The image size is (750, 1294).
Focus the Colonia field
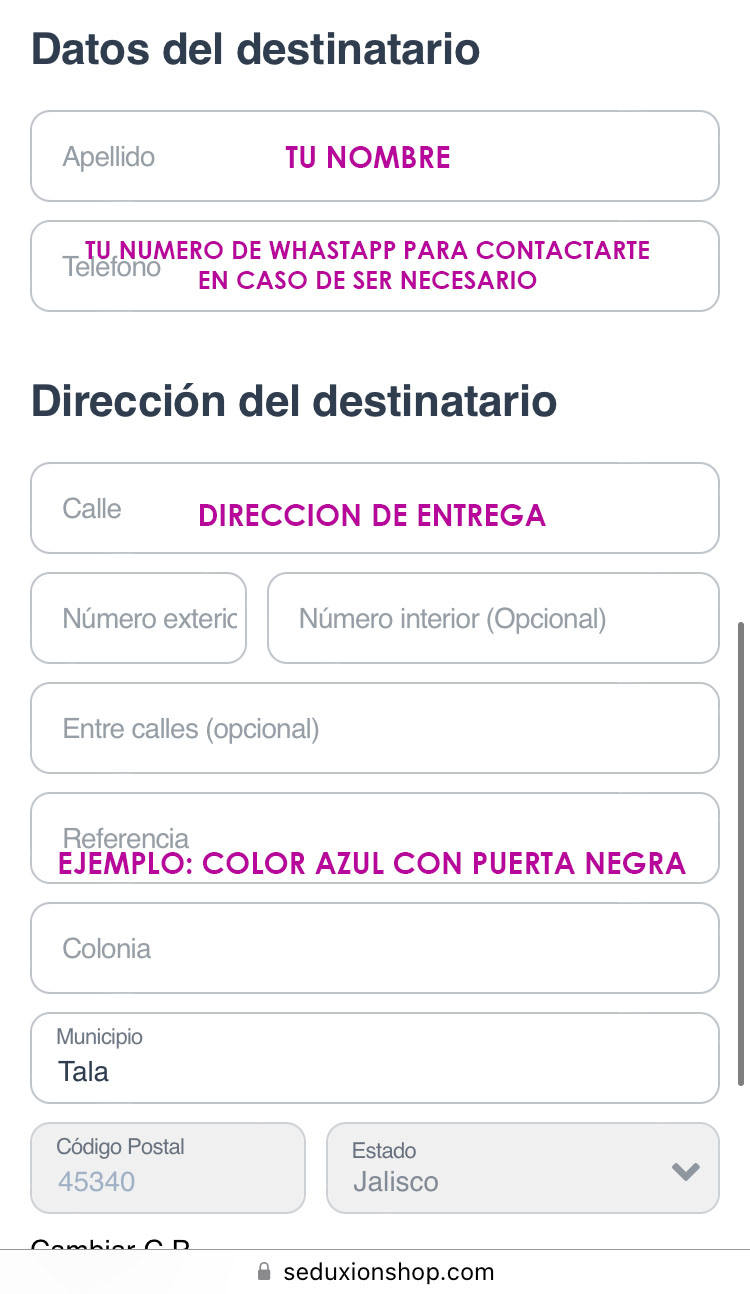pos(374,948)
